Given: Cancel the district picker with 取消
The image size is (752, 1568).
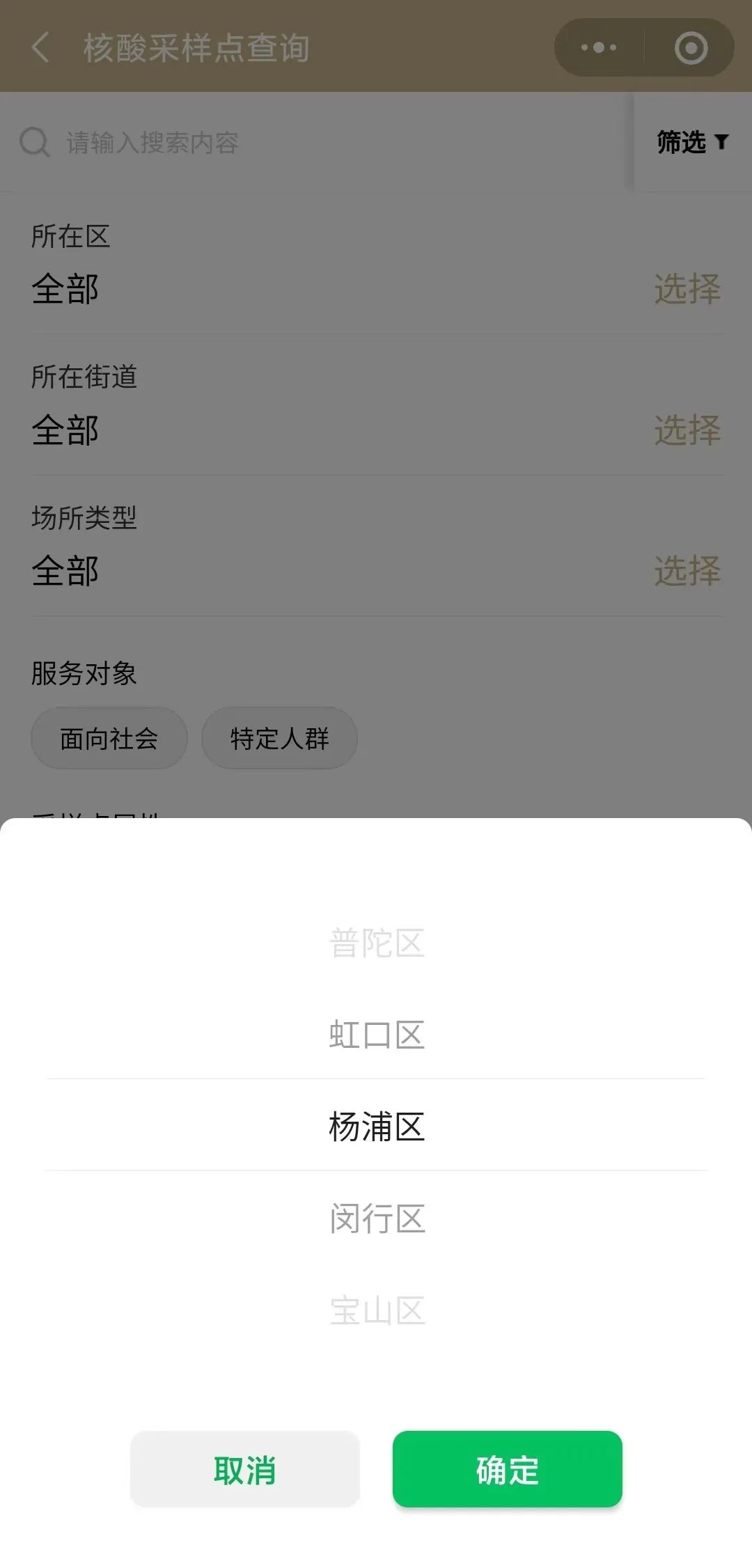Looking at the screenshot, I should tap(245, 1469).
